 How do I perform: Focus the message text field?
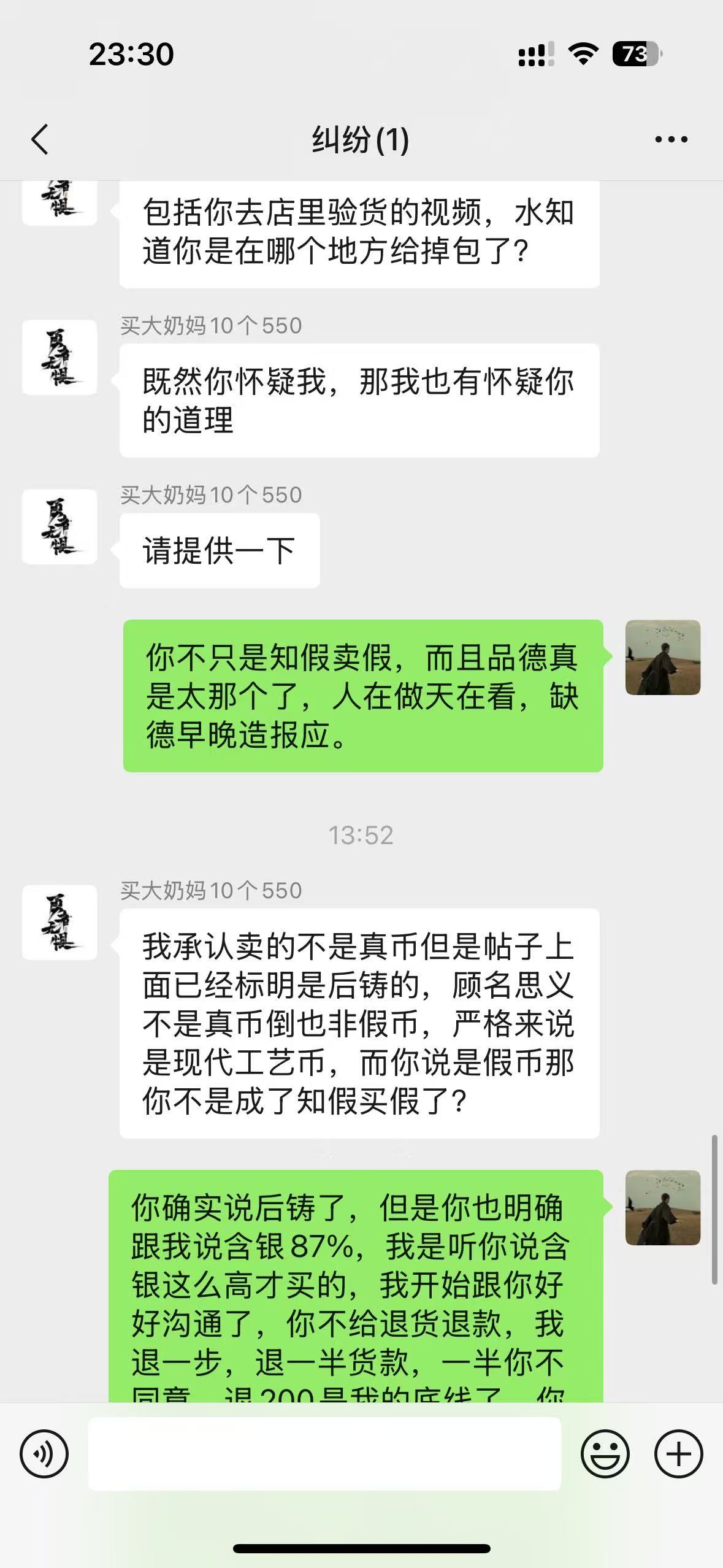tap(324, 1453)
